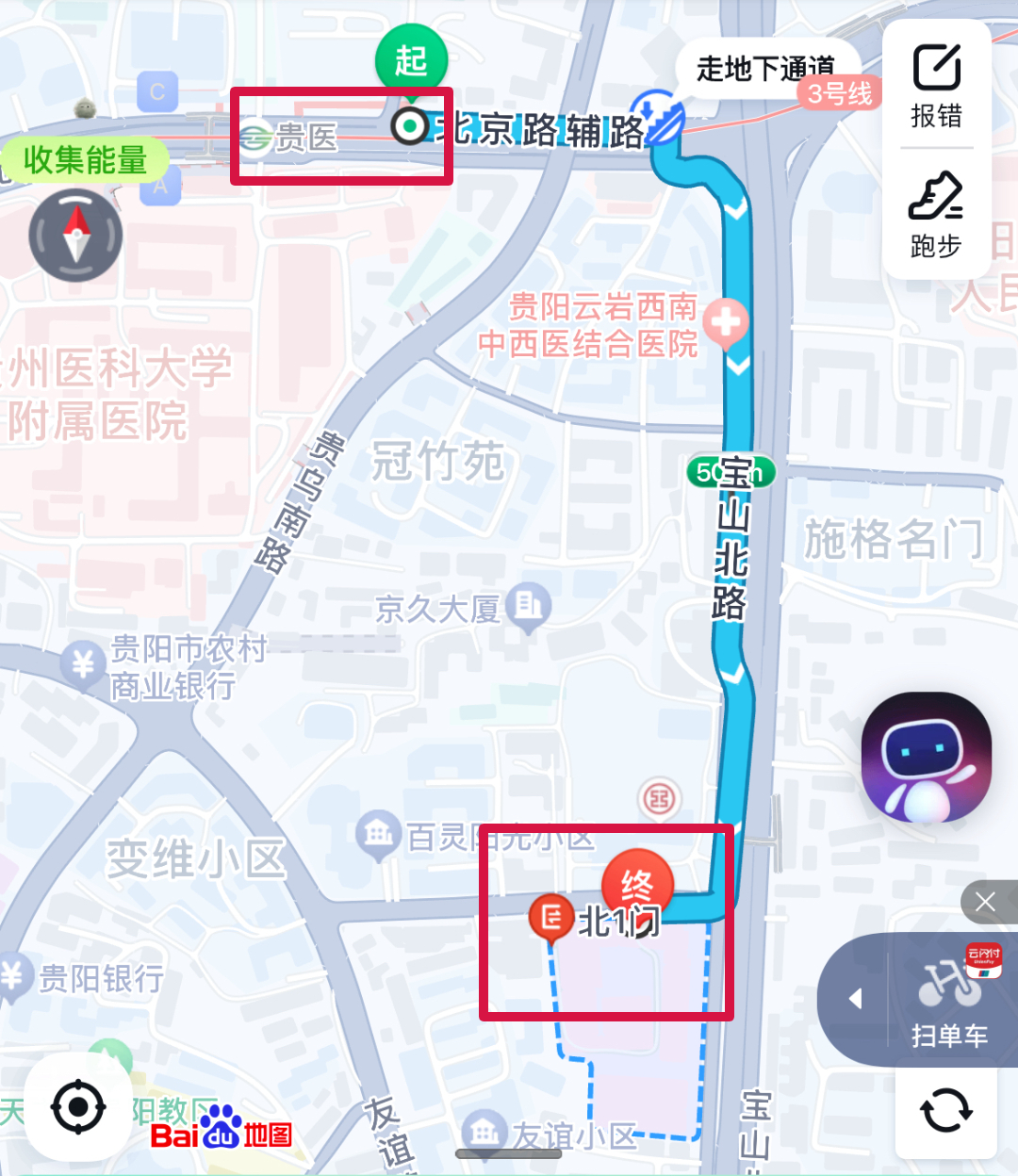Open the Baidu 地图 logo
1018x1176 pixels.
pyautogui.click(x=223, y=1134)
